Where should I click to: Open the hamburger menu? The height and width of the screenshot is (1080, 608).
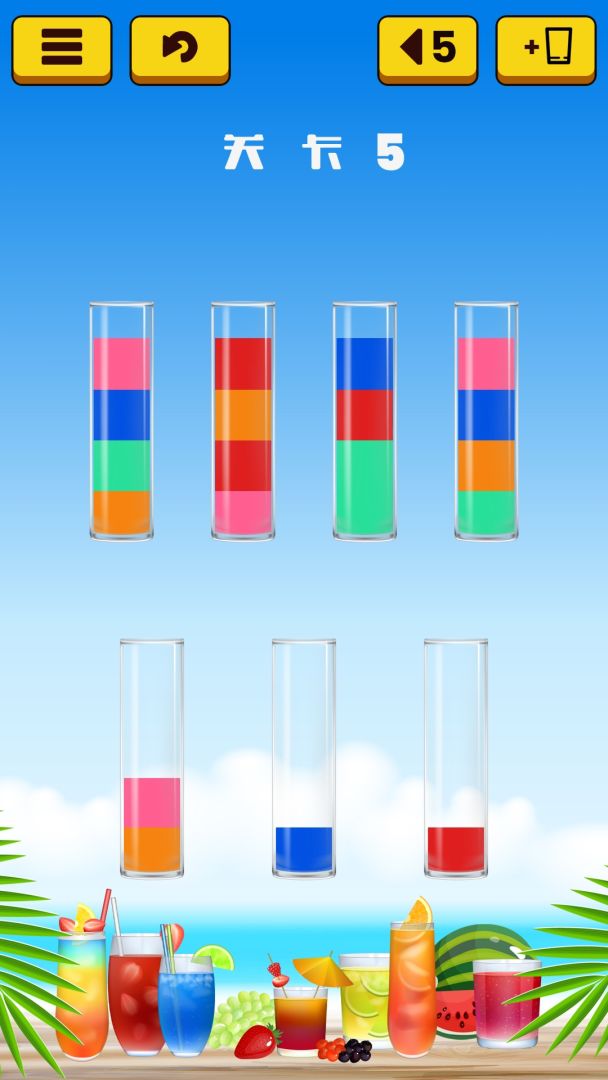click(x=61, y=48)
